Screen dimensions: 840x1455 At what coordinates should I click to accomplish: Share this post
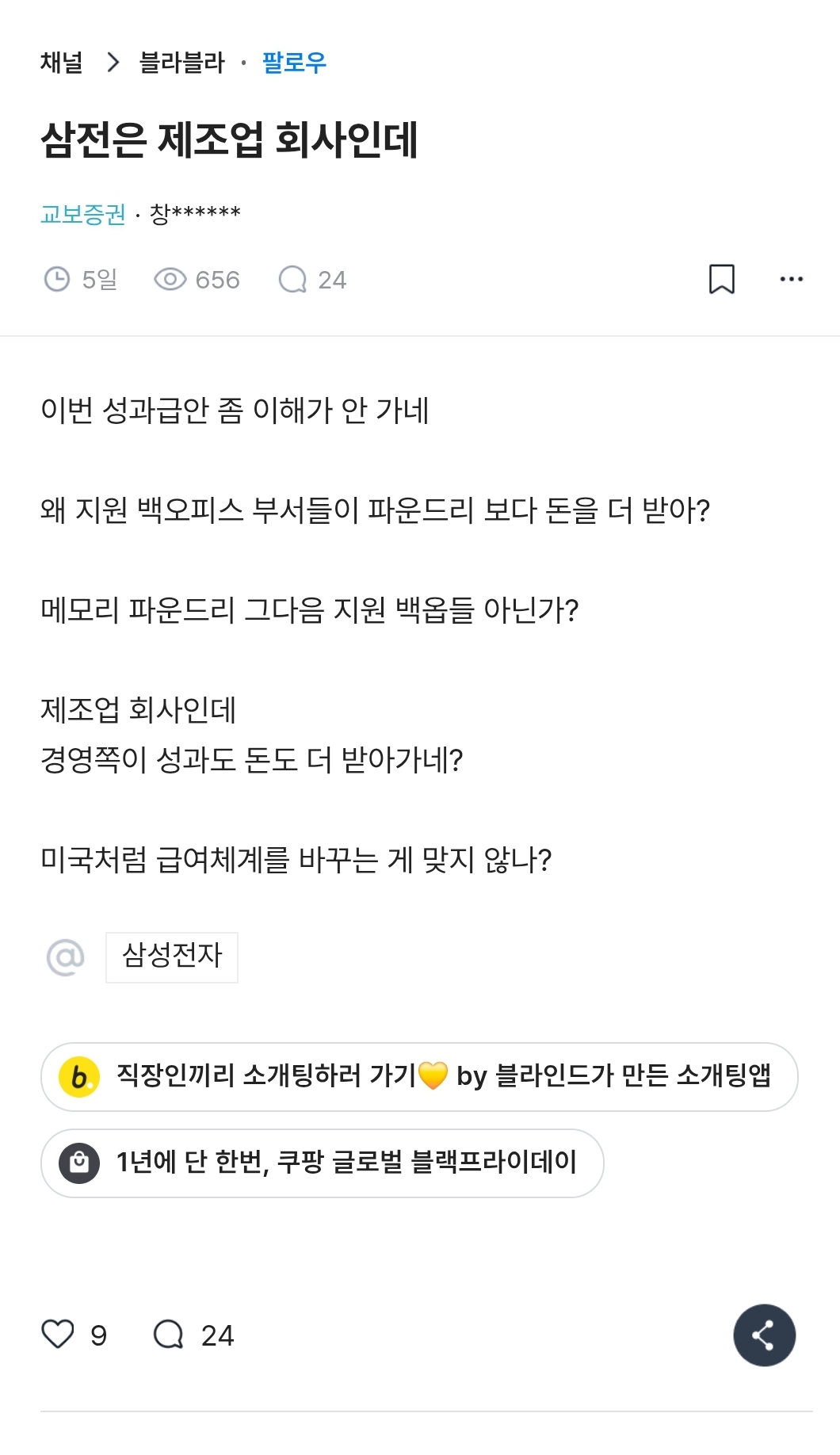[x=764, y=1335]
